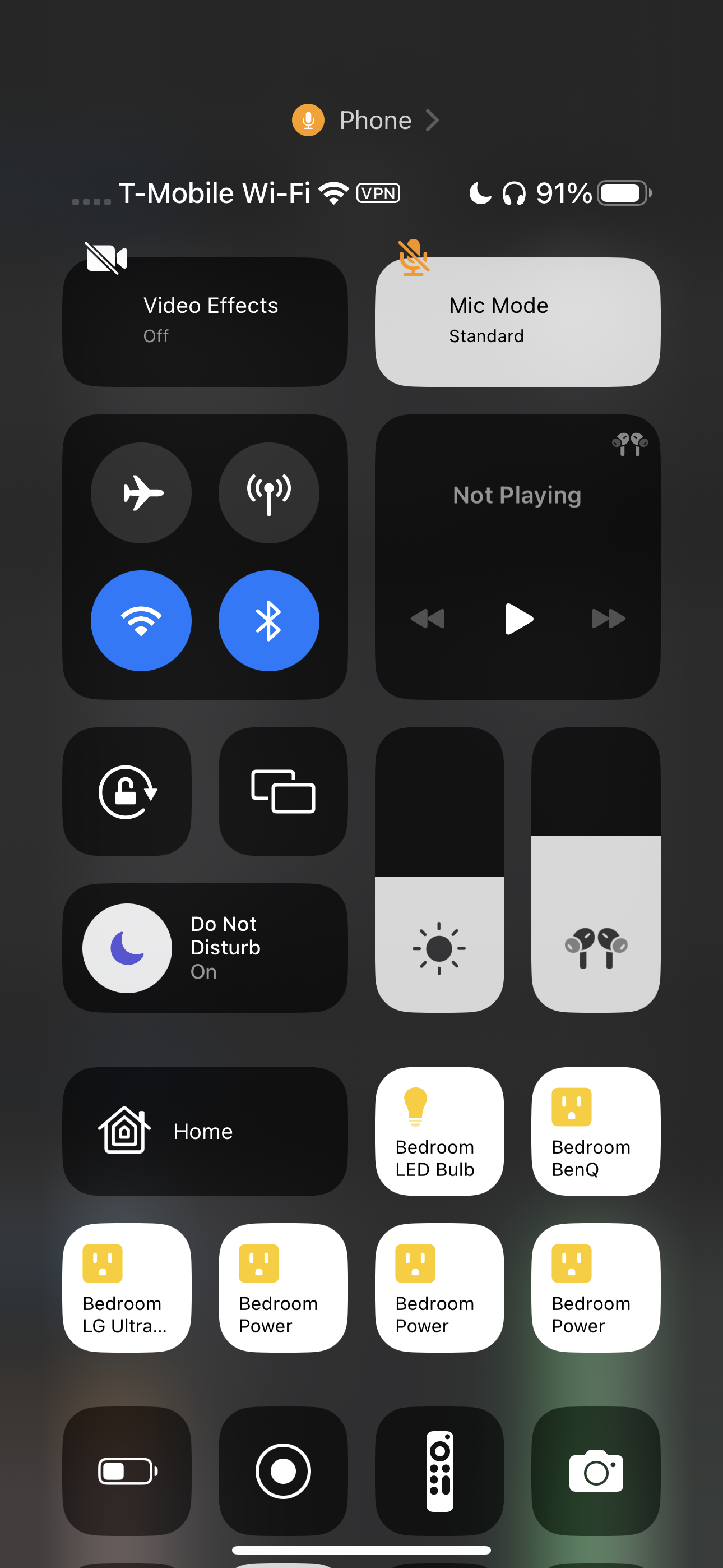The width and height of the screenshot is (723, 1568).
Task: Enable Airplane Mode
Action: point(141,492)
